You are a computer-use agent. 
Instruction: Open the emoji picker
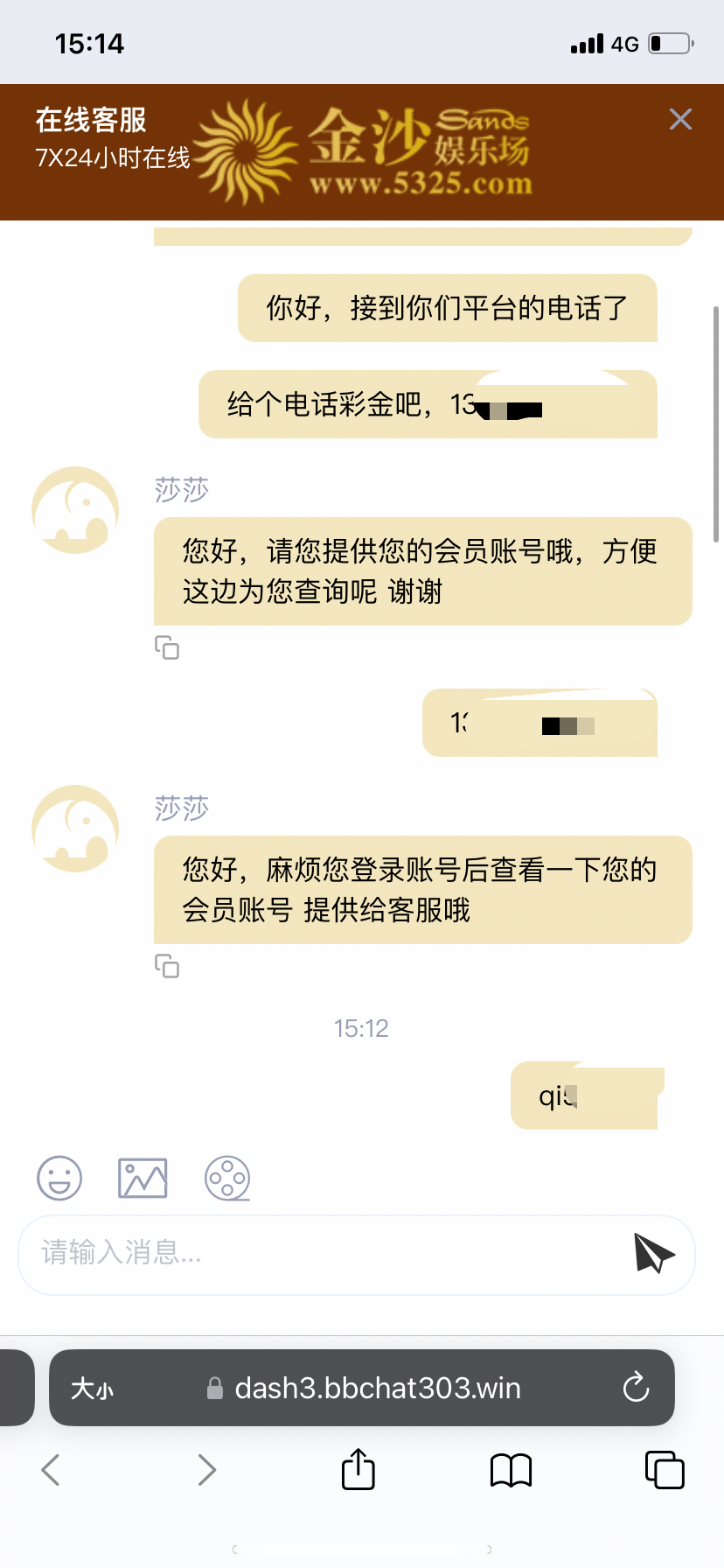click(59, 1178)
